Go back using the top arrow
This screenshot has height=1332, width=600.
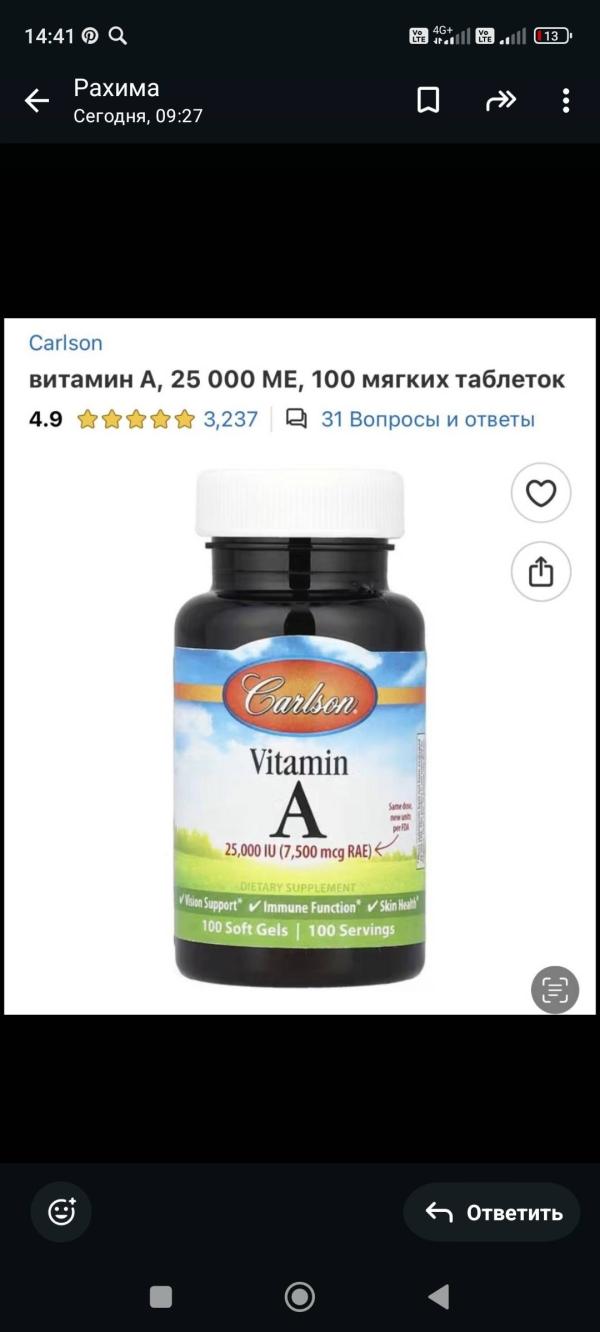click(37, 100)
